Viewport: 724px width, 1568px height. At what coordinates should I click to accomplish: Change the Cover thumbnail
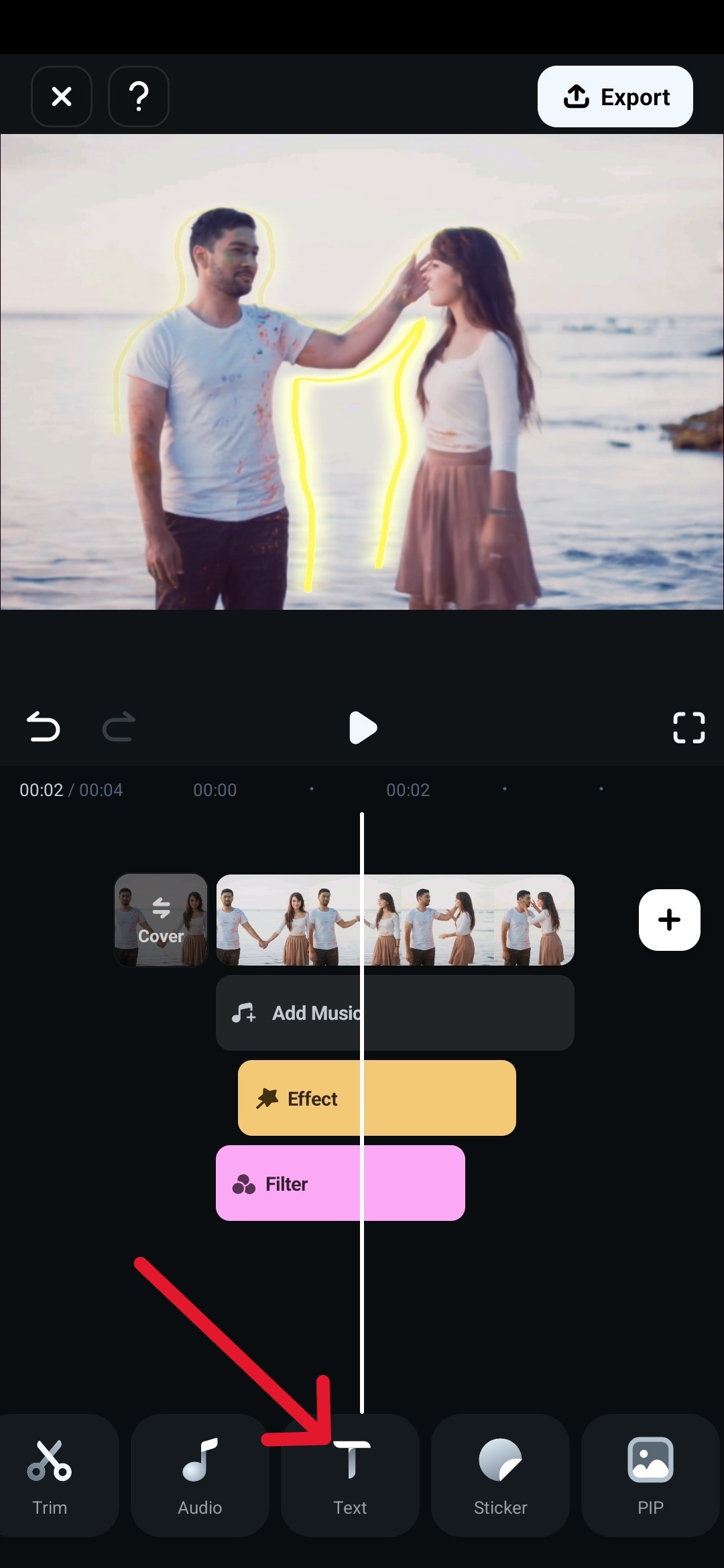[161, 920]
